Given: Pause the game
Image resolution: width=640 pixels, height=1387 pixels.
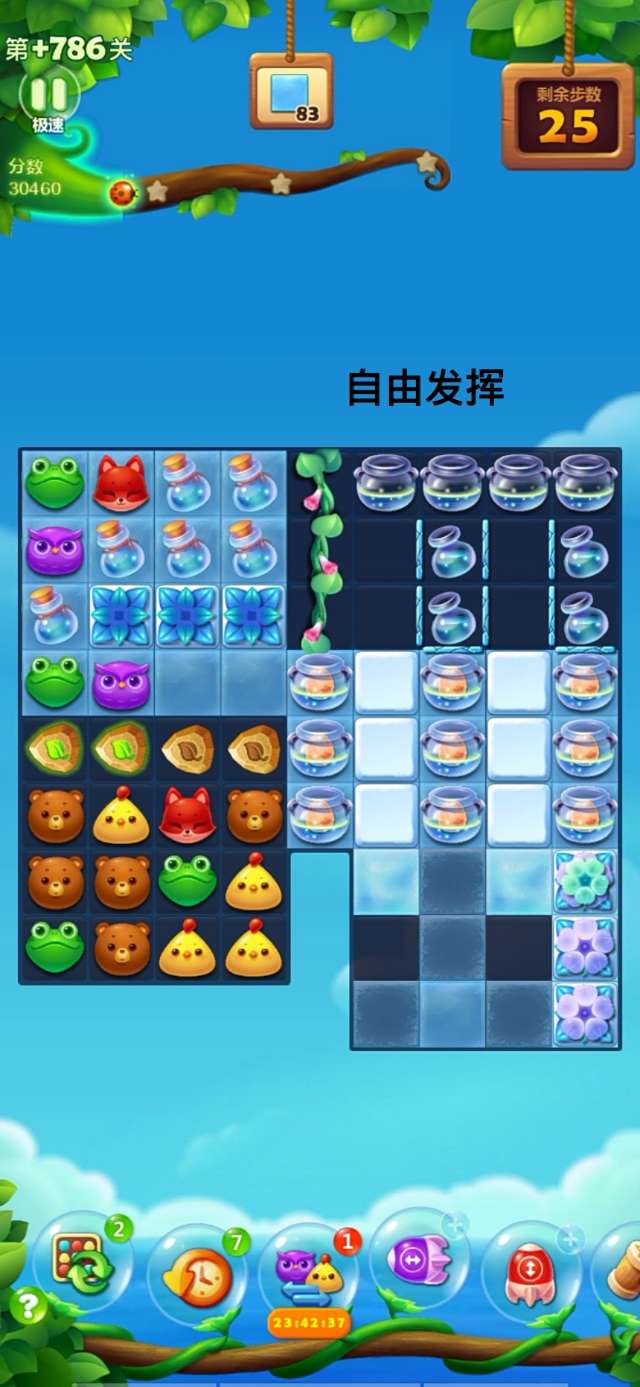Looking at the screenshot, I should click(x=48, y=94).
